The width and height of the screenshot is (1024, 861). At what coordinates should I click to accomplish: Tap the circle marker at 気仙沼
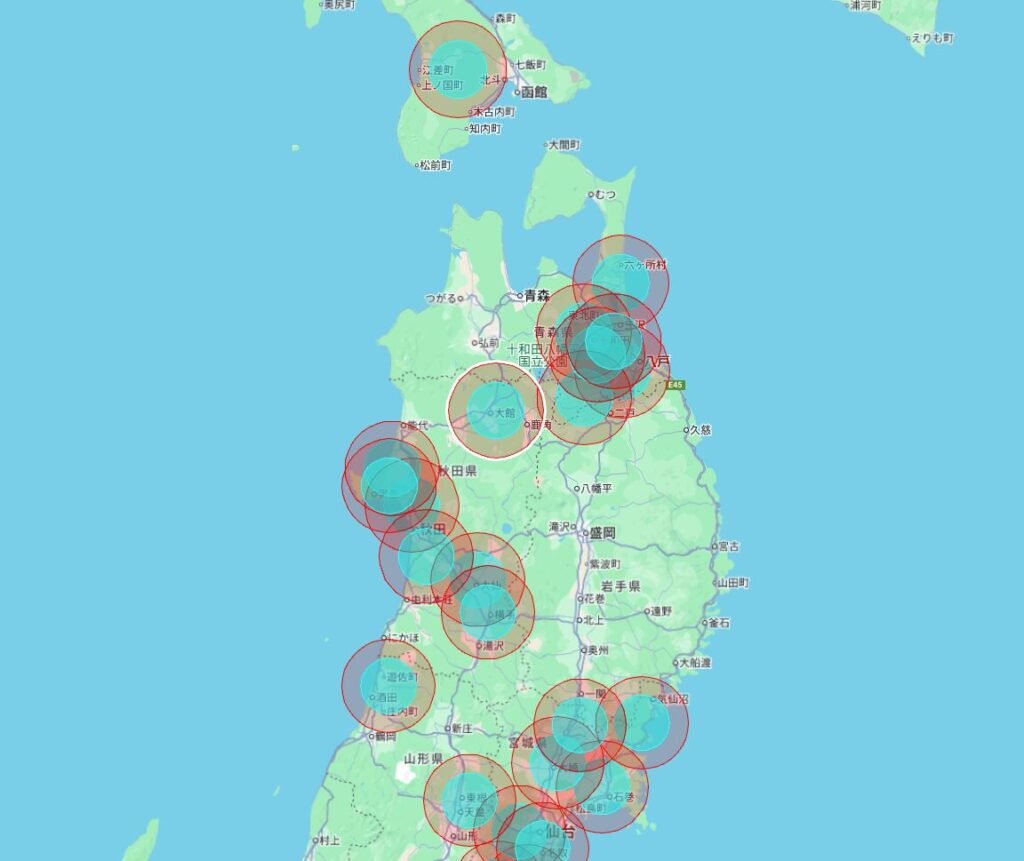point(641,723)
